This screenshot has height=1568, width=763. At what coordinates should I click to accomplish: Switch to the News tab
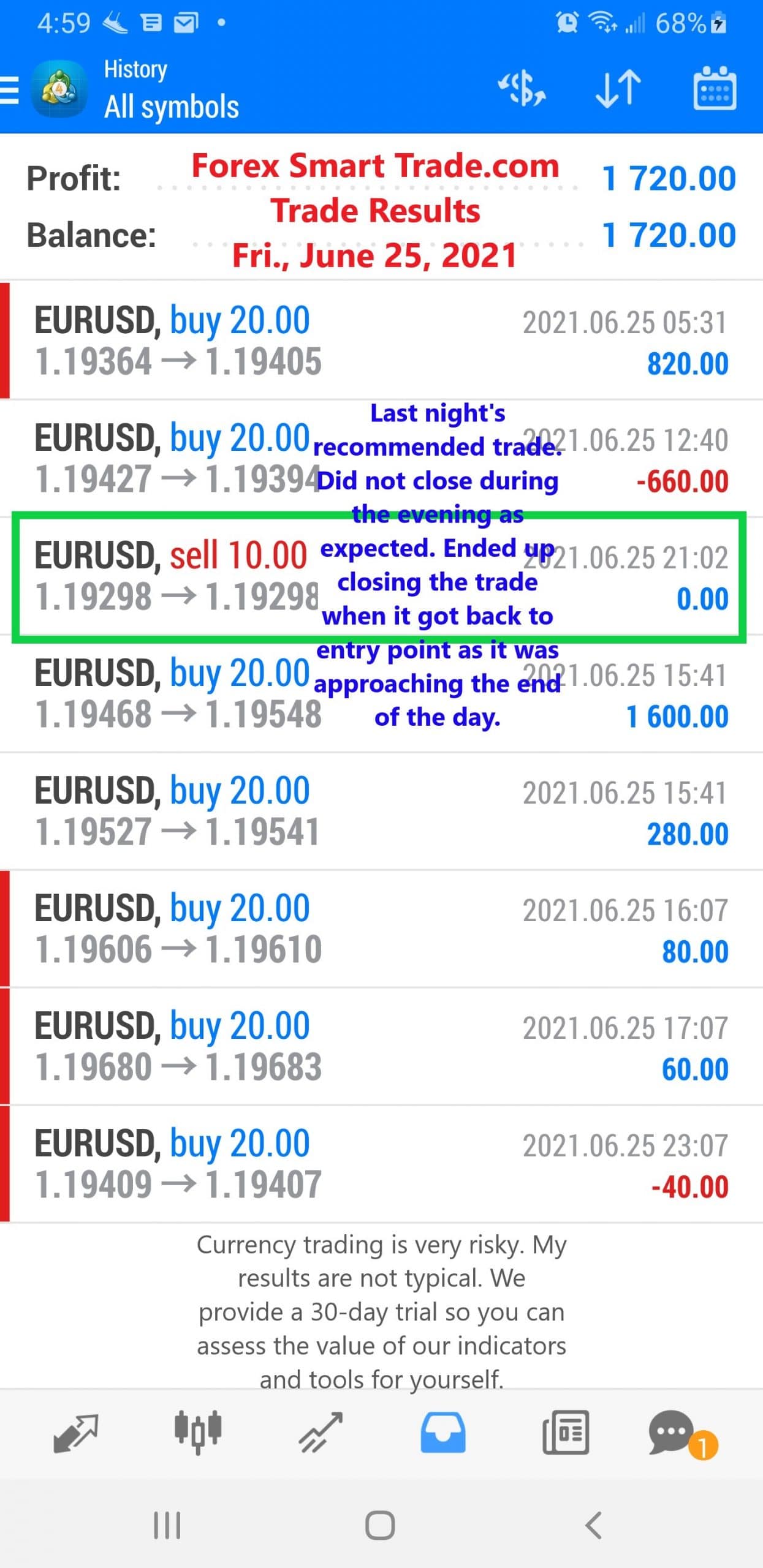pos(565,1433)
